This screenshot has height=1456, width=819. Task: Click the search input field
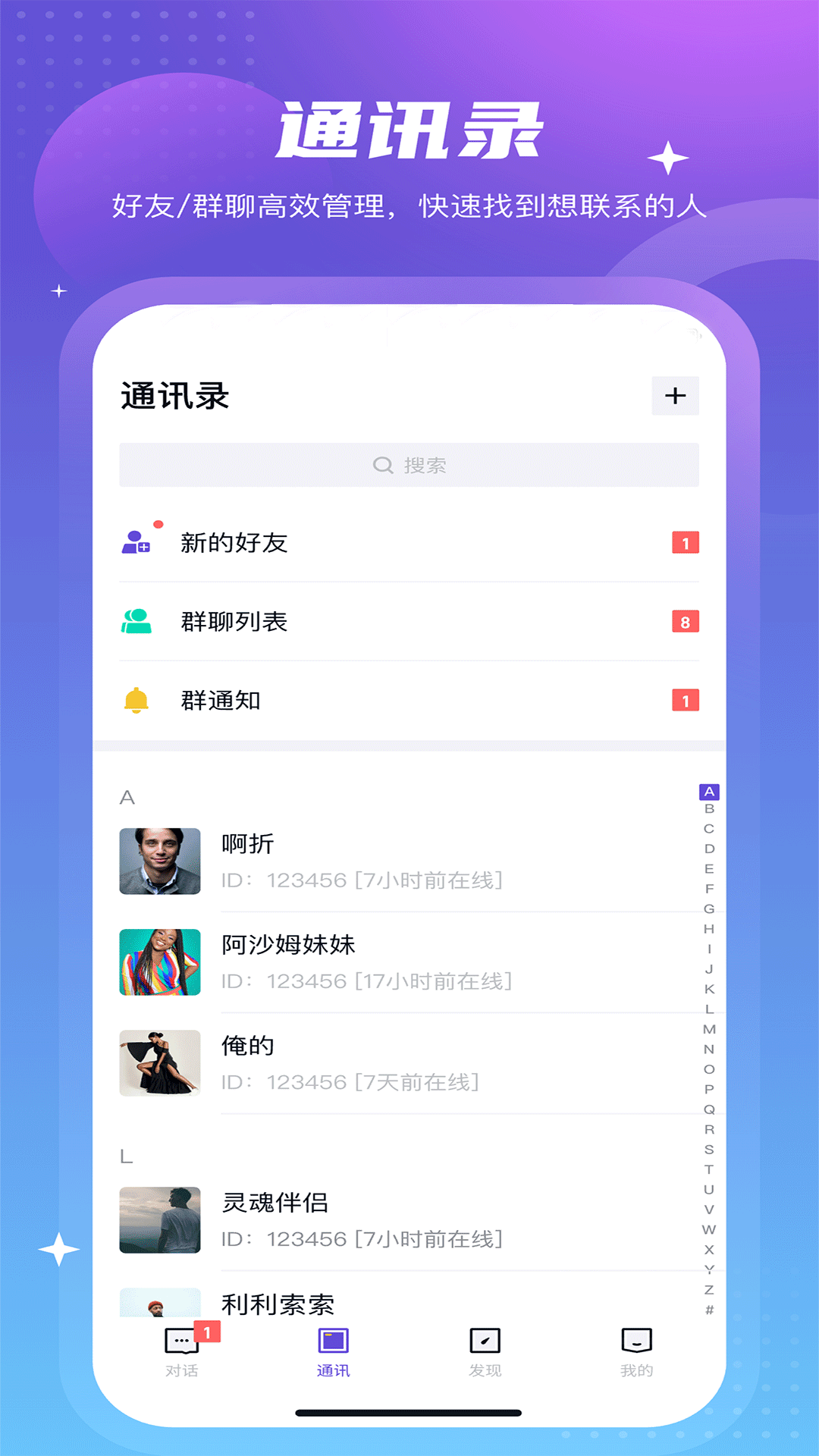point(409,466)
